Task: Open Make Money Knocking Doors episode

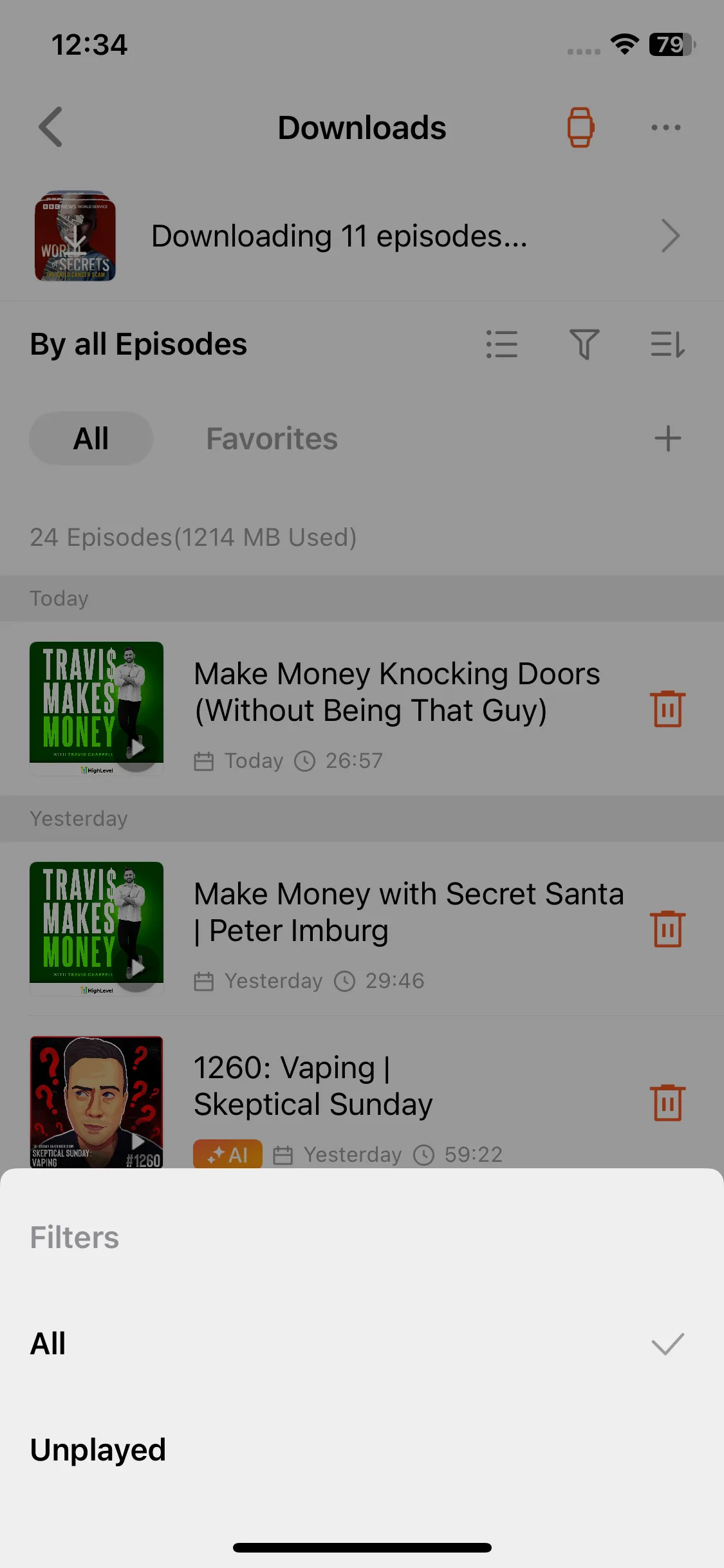Action: coord(397,692)
